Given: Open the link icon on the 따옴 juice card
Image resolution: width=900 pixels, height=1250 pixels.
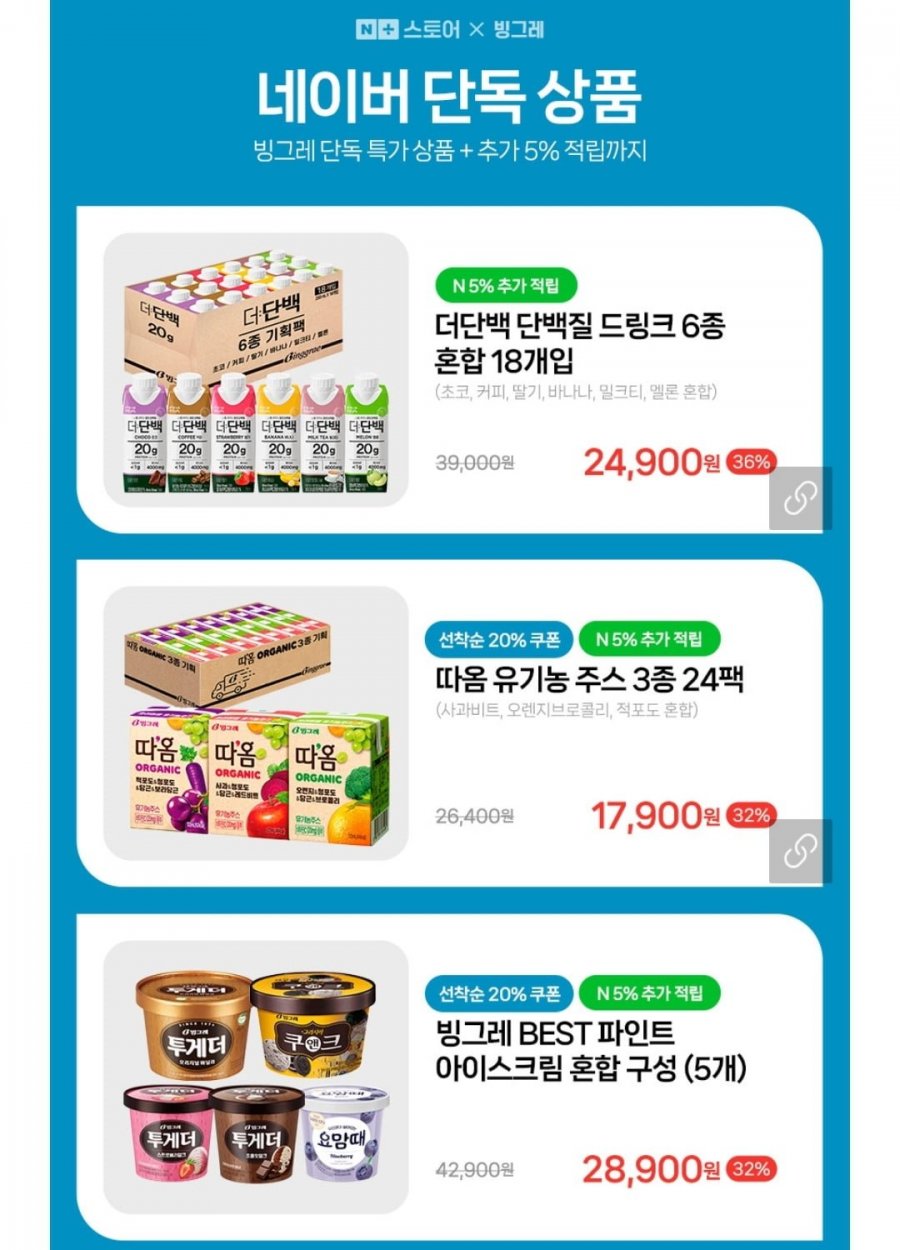Looking at the screenshot, I should pyautogui.click(x=800, y=851).
